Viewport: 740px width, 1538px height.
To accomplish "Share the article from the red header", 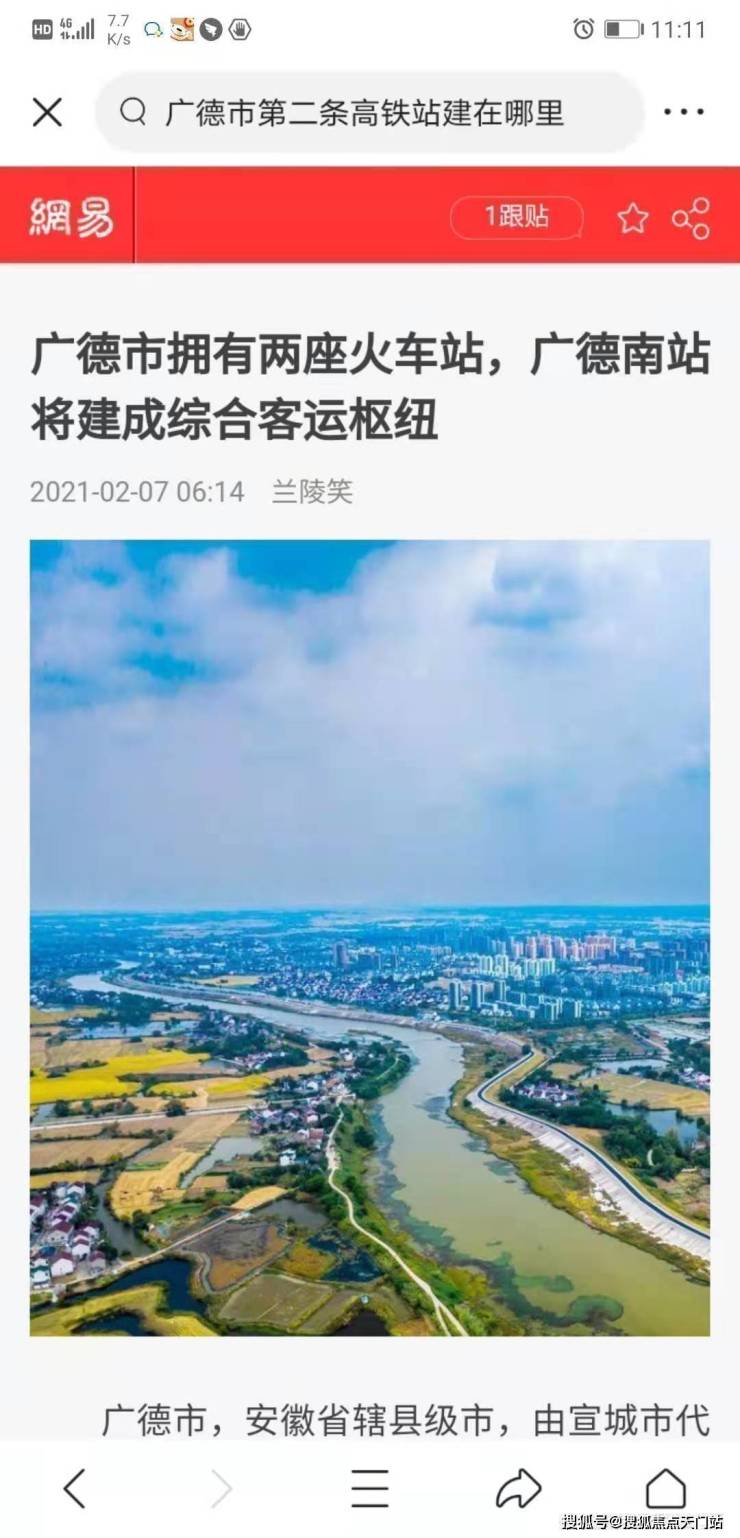I will (691, 218).
